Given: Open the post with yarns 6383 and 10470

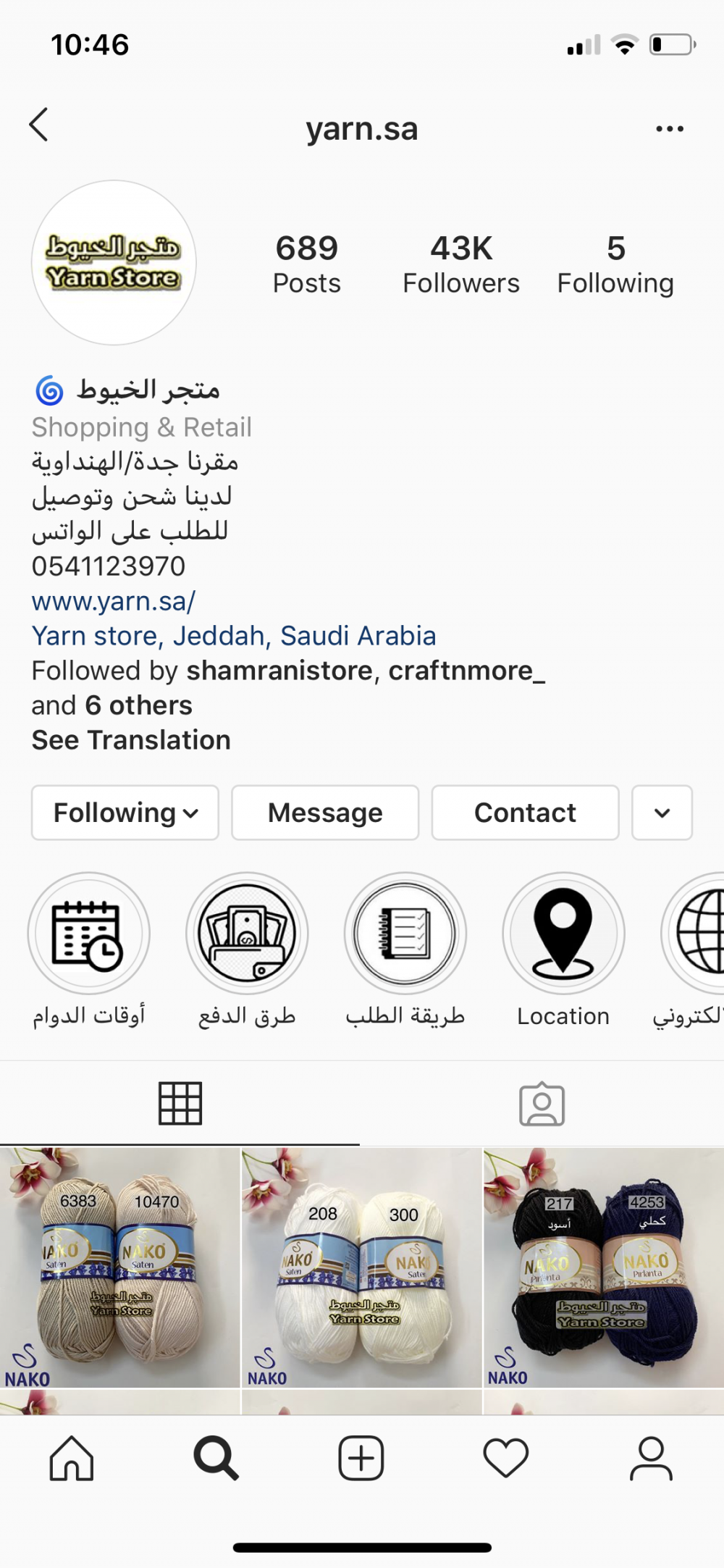Looking at the screenshot, I should [x=119, y=1267].
